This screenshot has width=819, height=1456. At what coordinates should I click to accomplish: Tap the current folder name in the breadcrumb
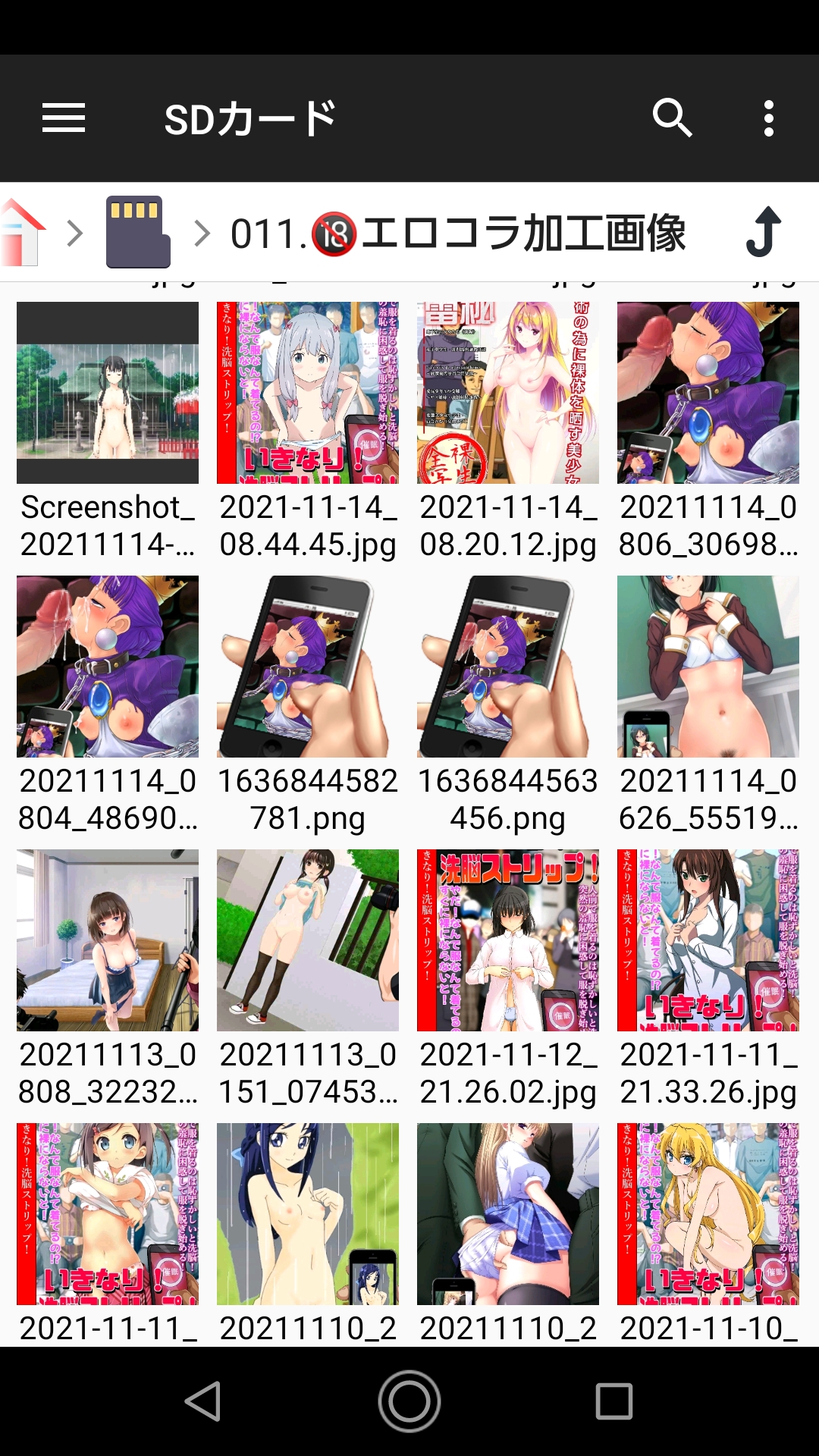point(458,233)
